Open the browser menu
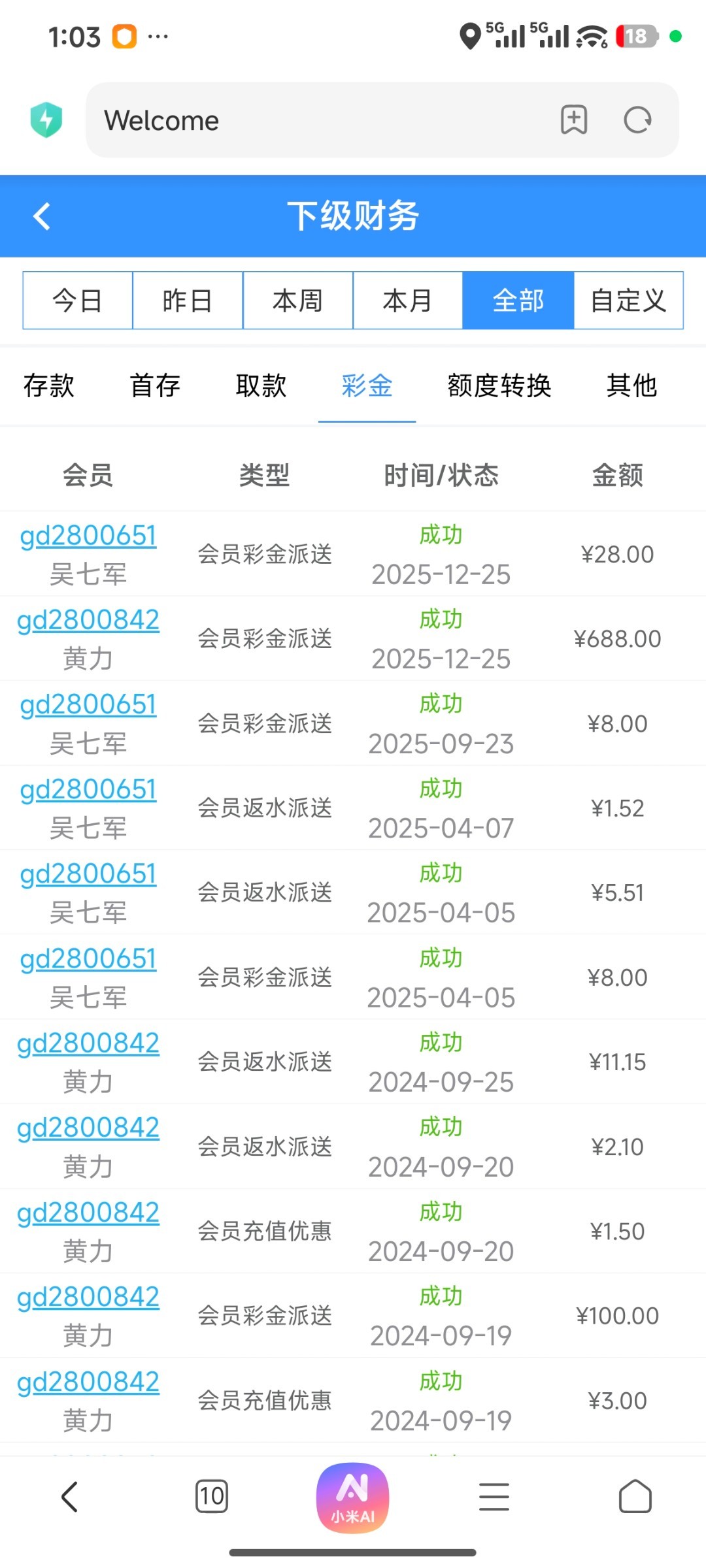The image size is (706, 1568). click(x=494, y=1496)
